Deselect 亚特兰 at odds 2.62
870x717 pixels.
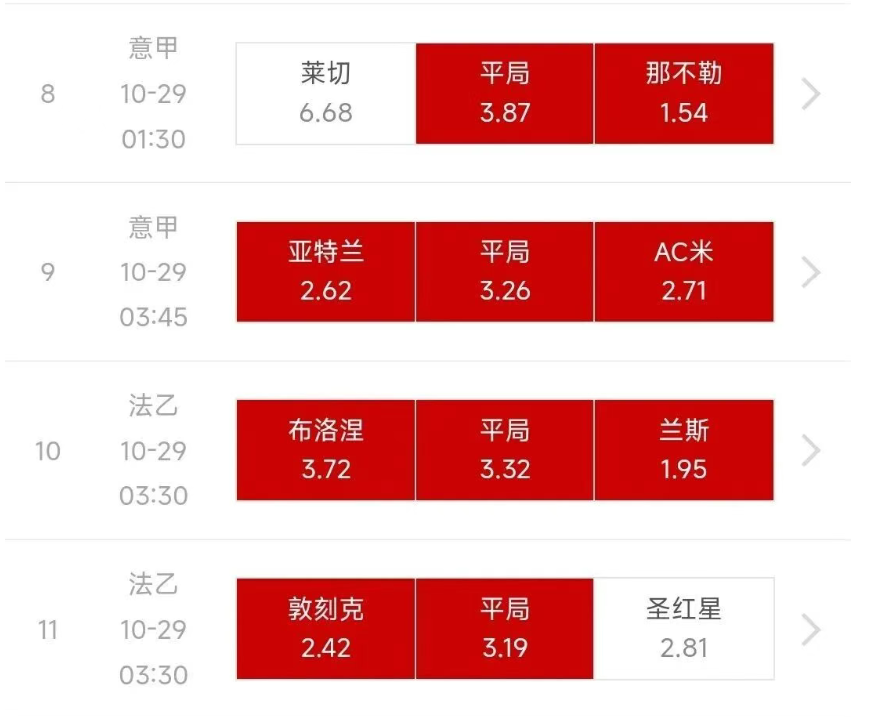point(326,272)
